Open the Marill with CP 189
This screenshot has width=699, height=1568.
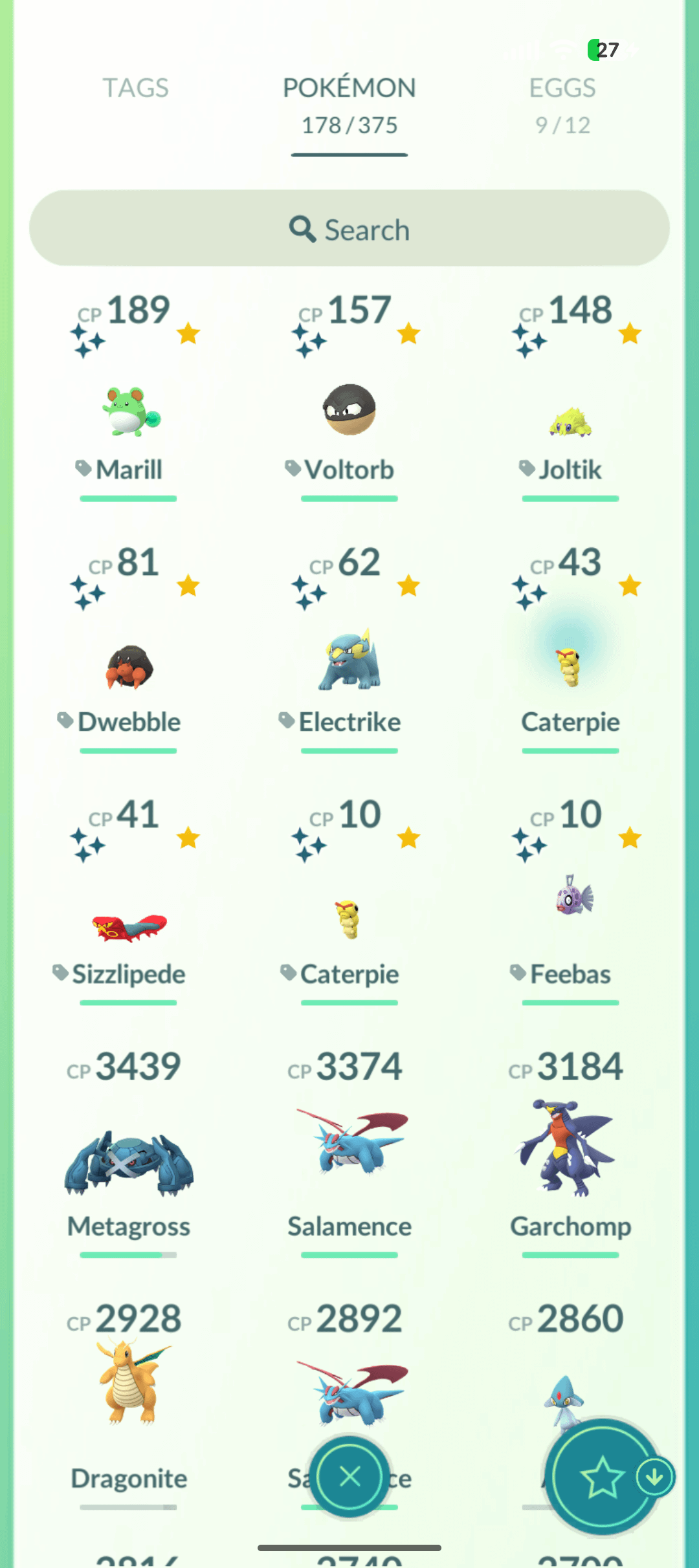tap(129, 413)
